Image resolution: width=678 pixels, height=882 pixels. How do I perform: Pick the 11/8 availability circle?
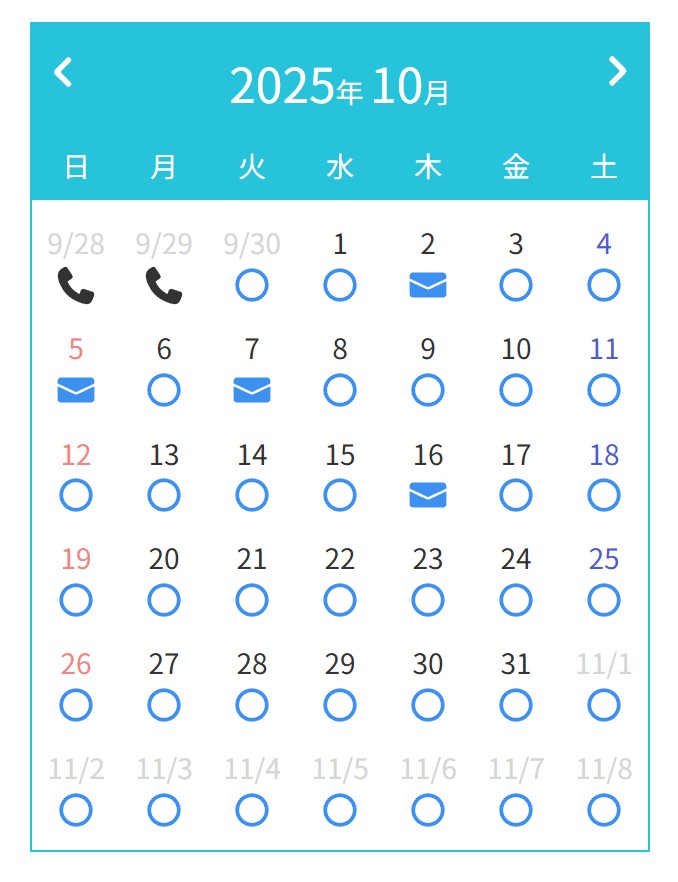(x=604, y=810)
